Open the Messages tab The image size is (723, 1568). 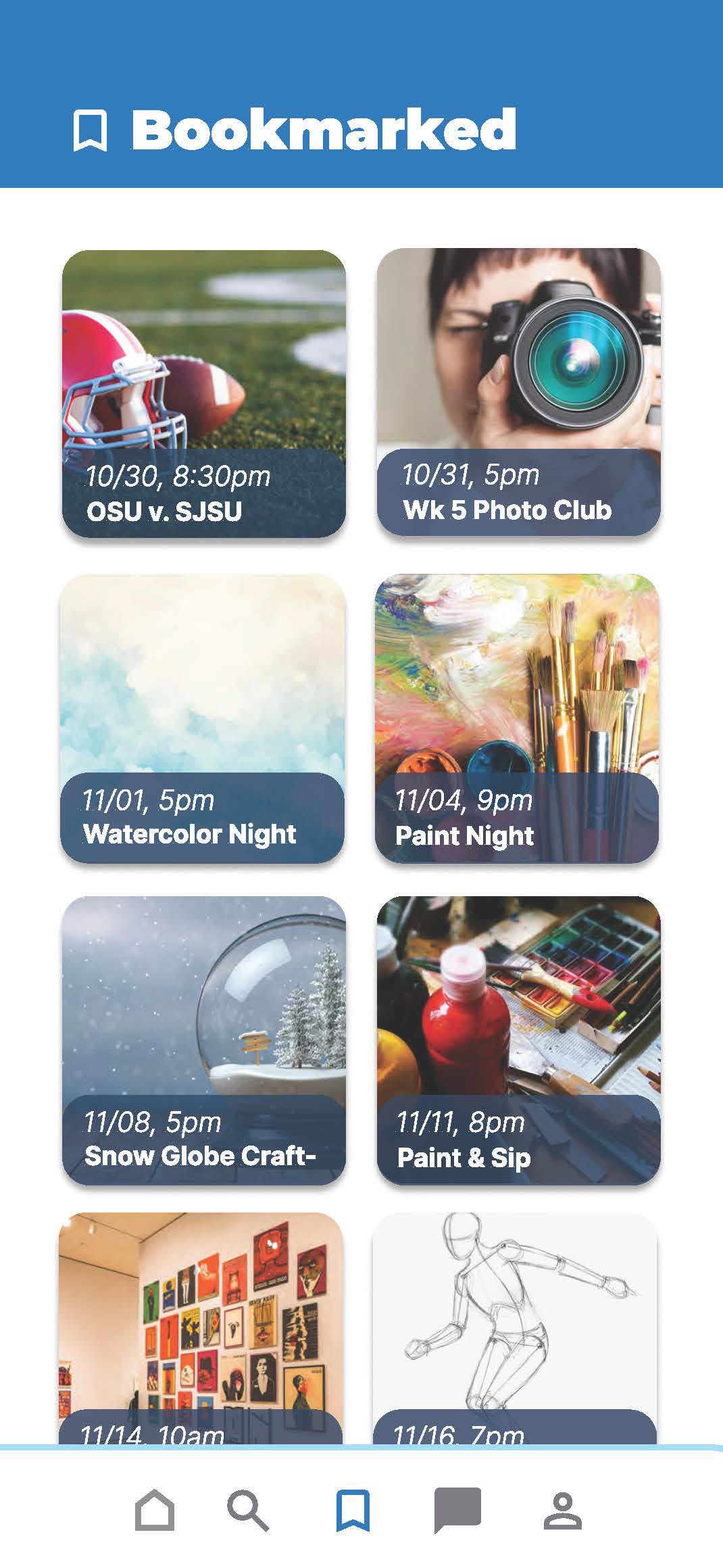pyautogui.click(x=457, y=1510)
